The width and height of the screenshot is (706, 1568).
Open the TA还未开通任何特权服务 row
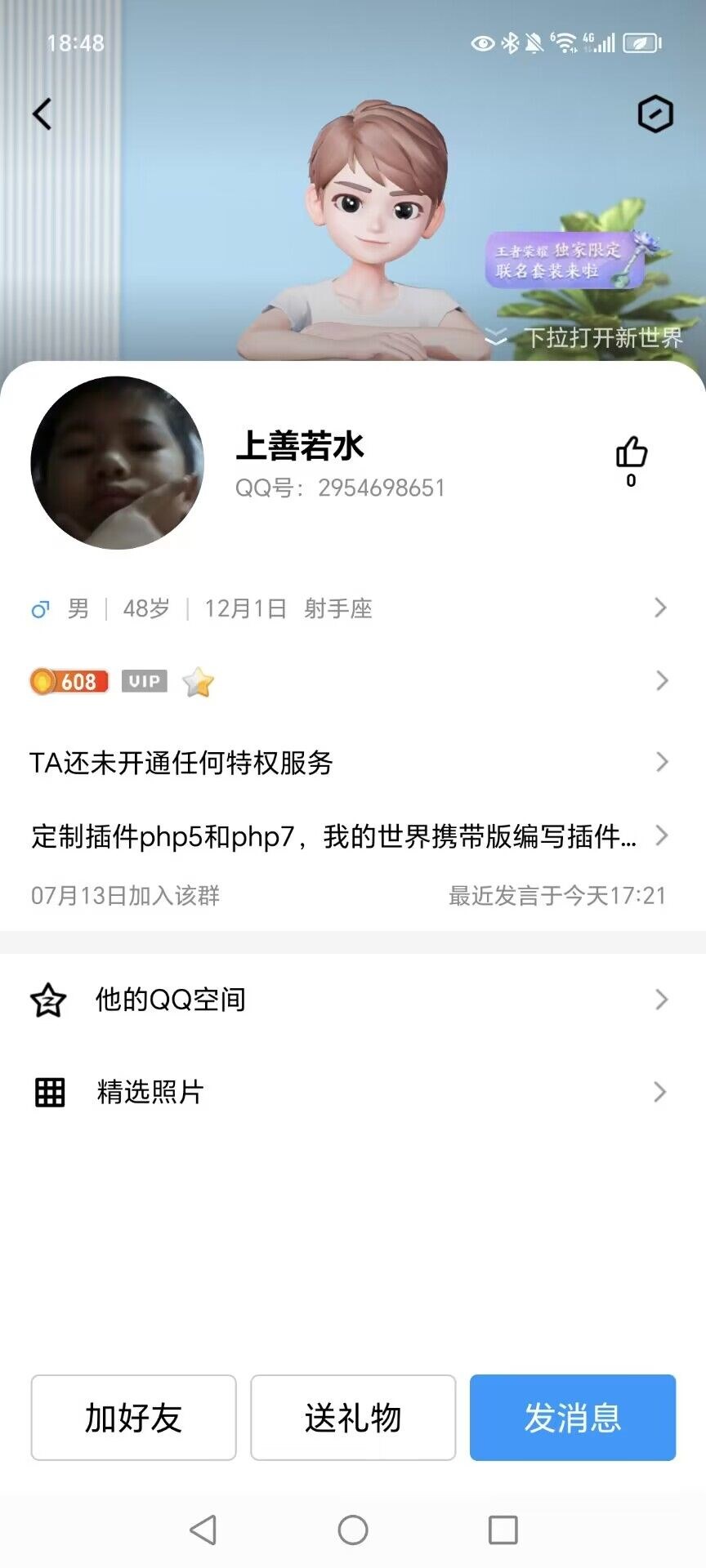(x=351, y=763)
